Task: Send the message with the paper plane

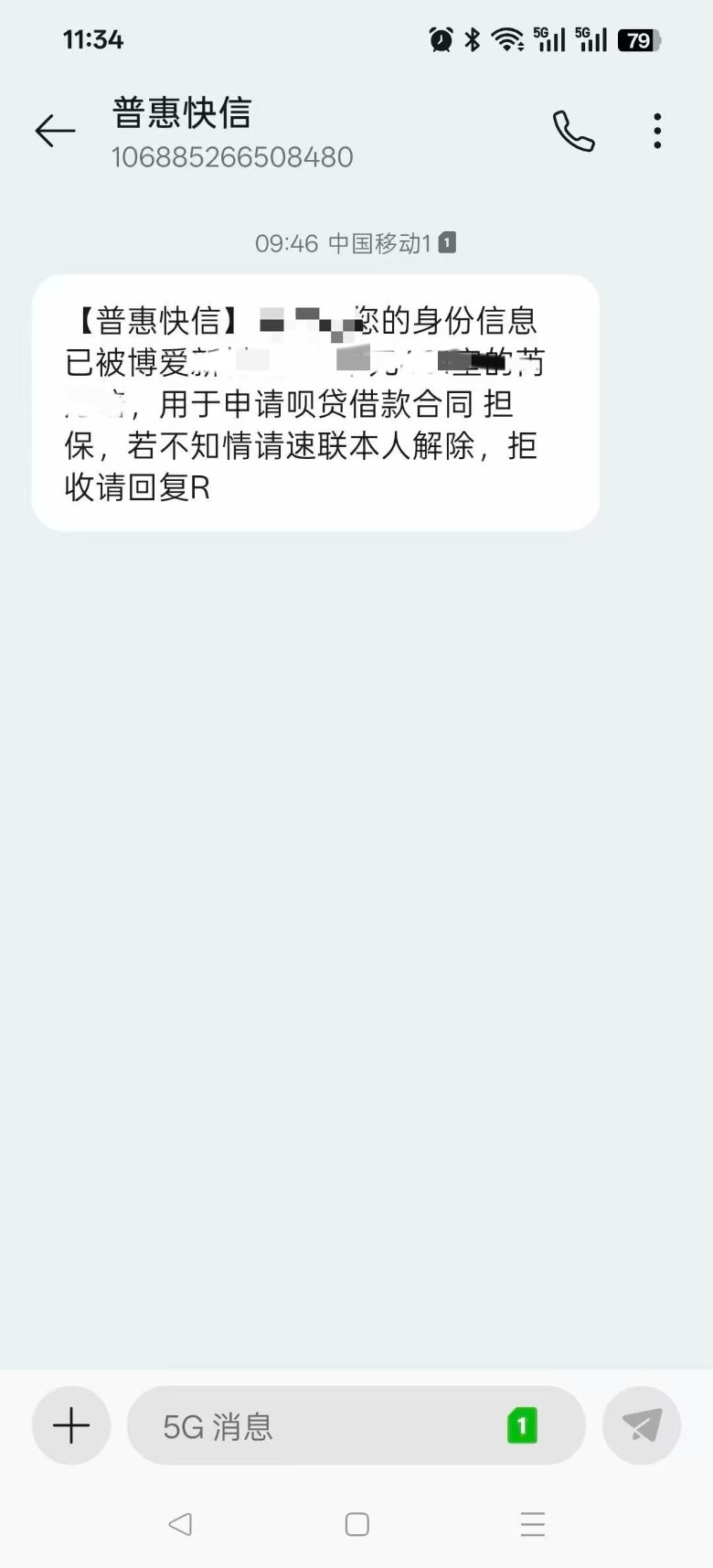Action: pos(642,1425)
